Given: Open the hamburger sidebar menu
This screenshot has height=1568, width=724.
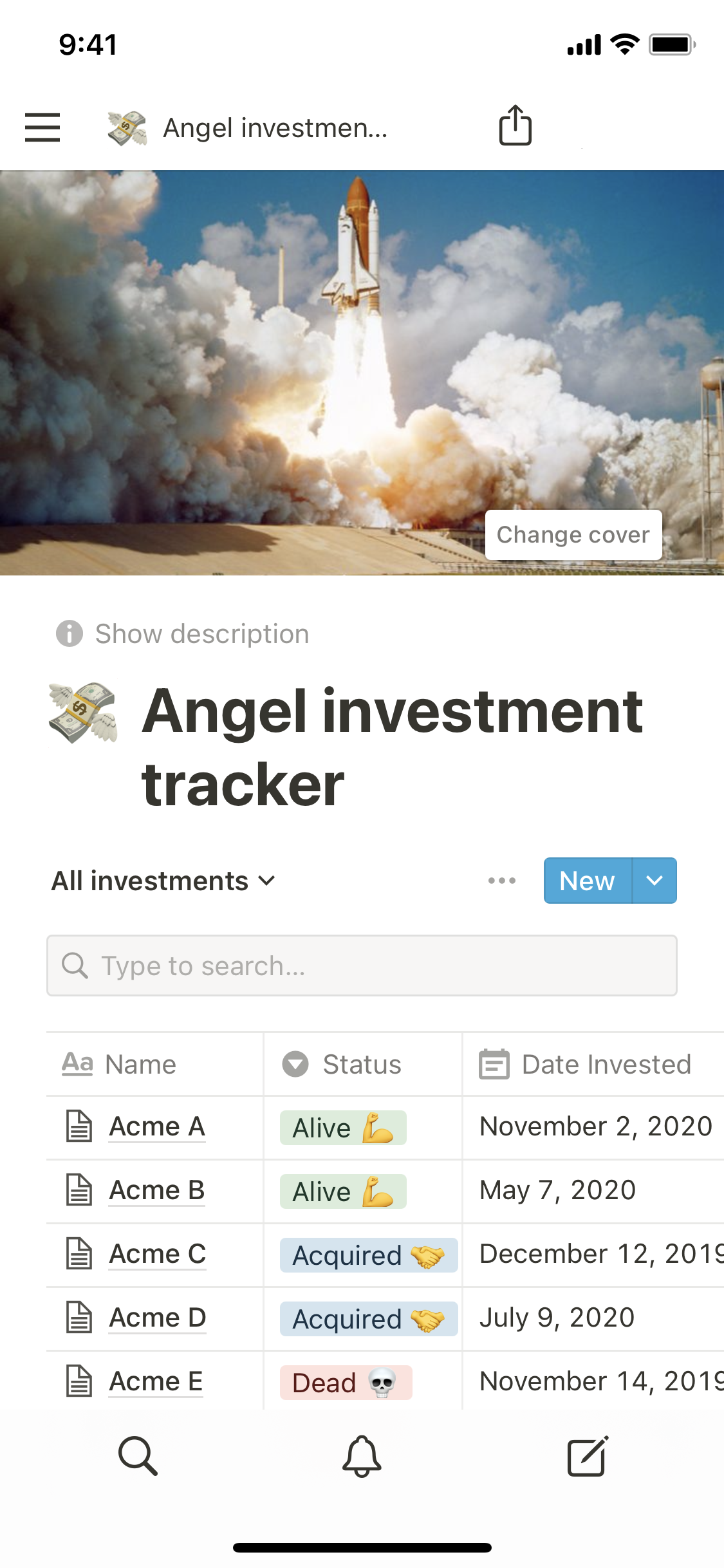Looking at the screenshot, I should tap(42, 127).
